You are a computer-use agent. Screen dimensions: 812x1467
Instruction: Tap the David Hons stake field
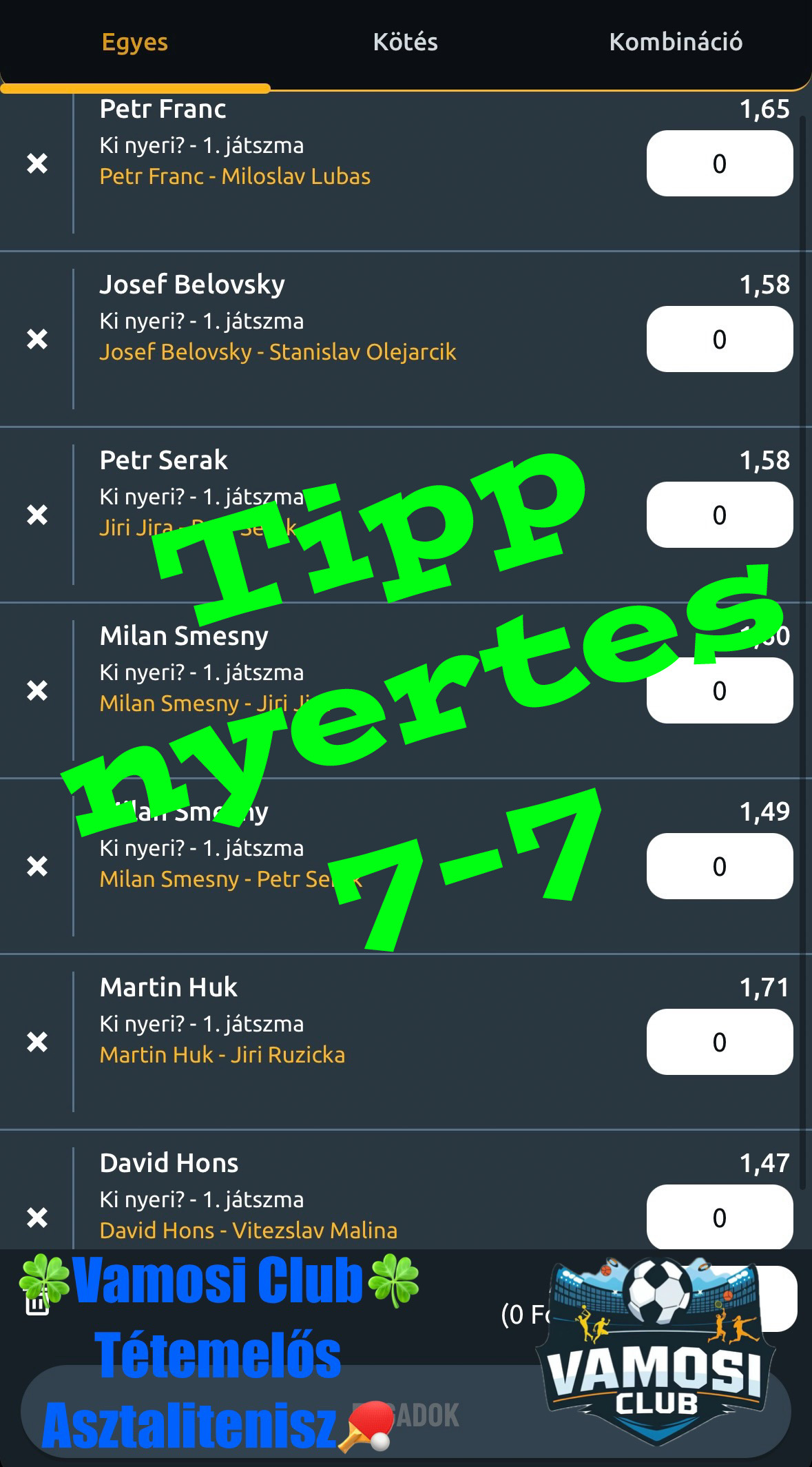coord(720,1217)
